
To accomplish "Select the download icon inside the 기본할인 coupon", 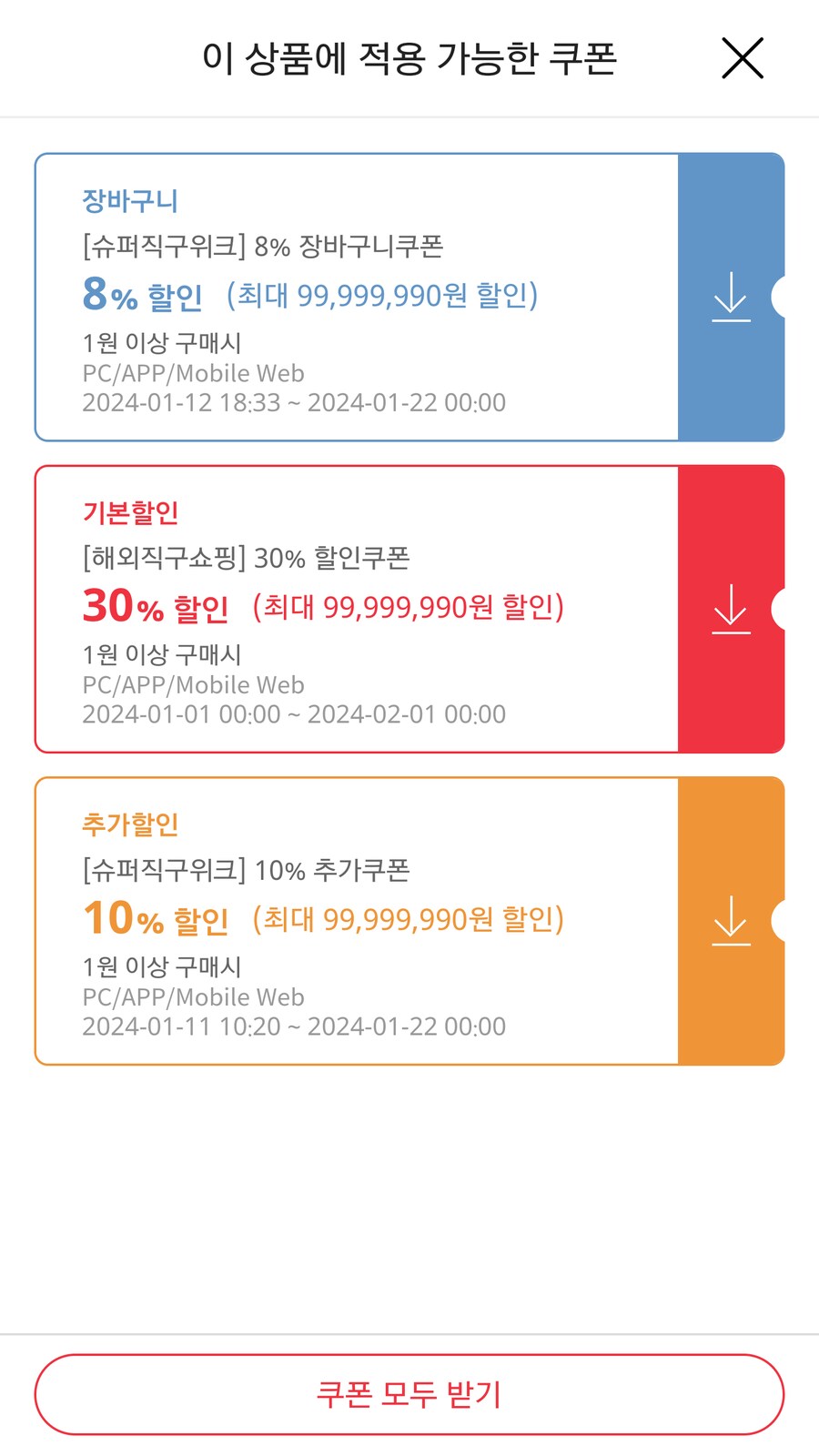I will tap(731, 608).
